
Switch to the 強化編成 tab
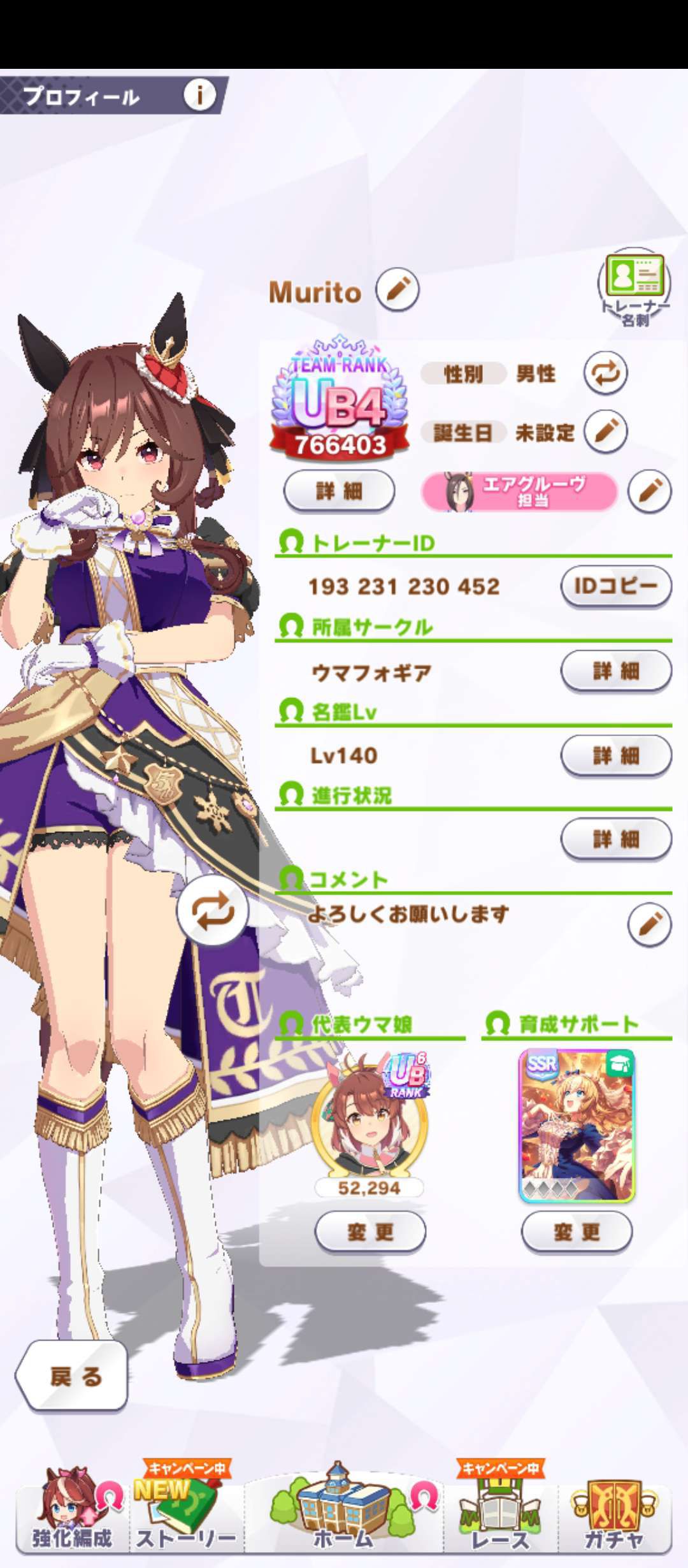coord(71,1511)
